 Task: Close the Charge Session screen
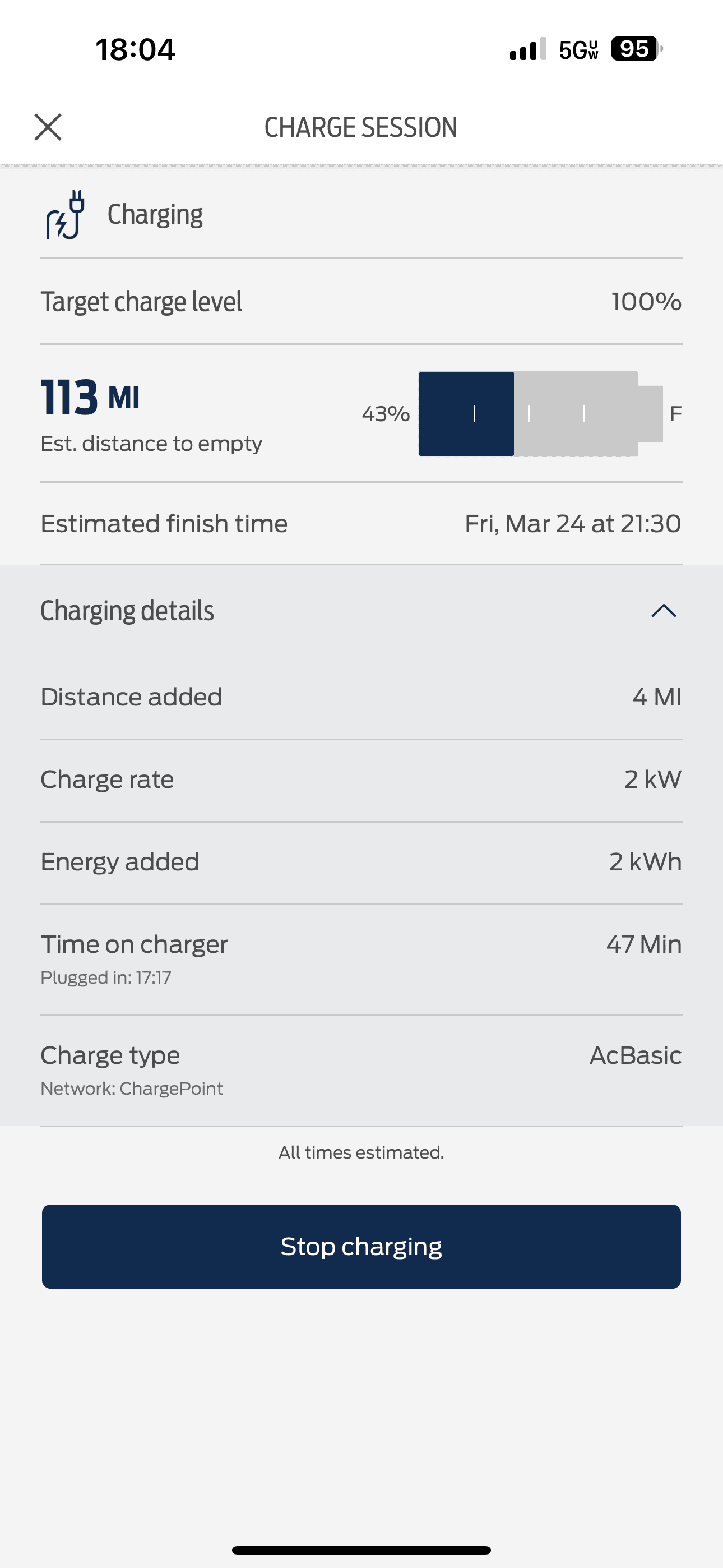(x=48, y=127)
